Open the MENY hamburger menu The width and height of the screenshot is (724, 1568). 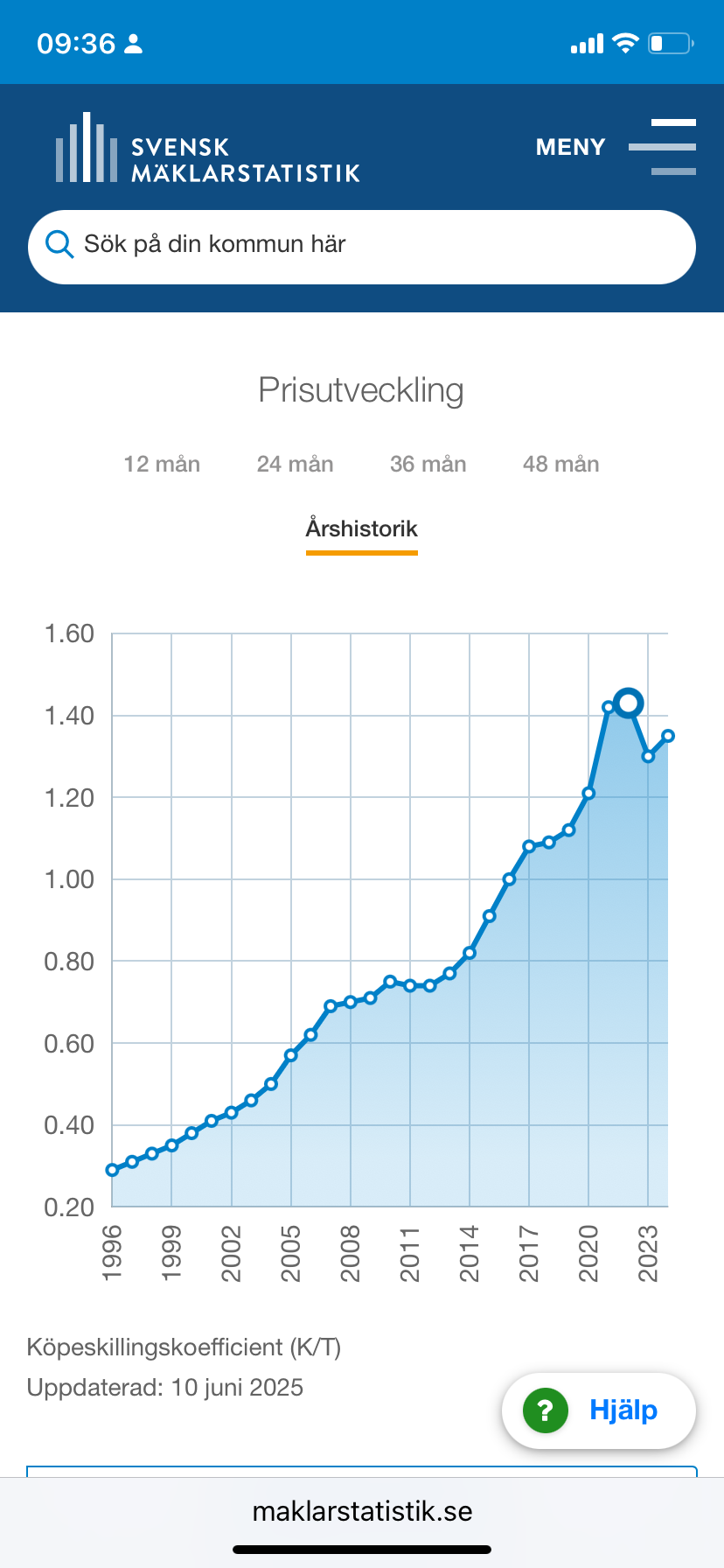(x=616, y=147)
